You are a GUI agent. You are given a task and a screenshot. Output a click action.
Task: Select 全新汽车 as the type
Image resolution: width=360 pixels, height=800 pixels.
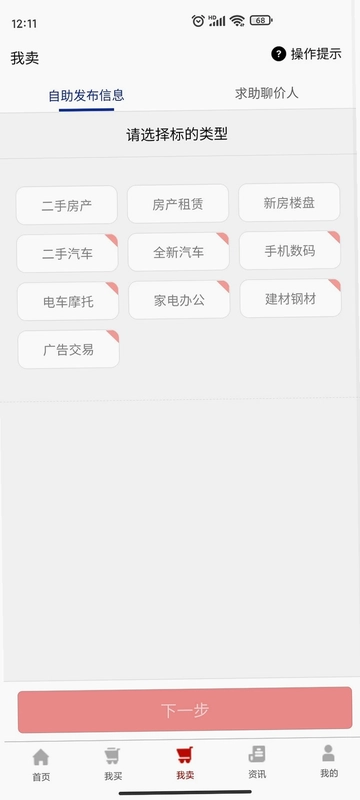pyautogui.click(x=178, y=252)
